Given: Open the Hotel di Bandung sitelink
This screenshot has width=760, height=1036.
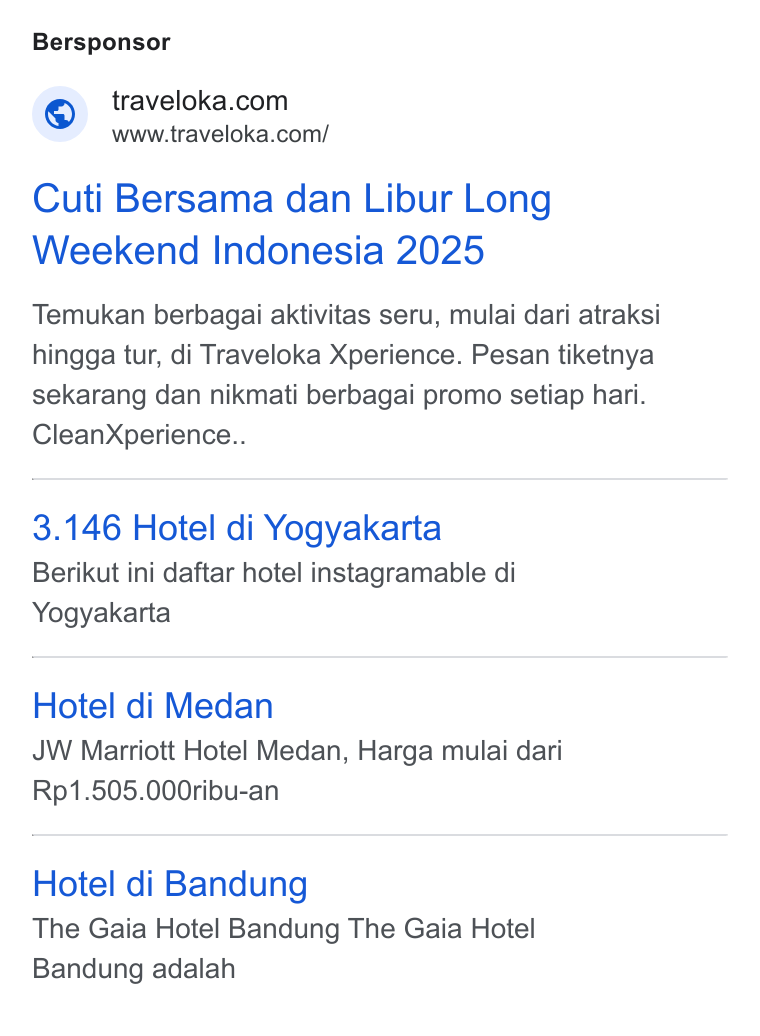Looking at the screenshot, I should pos(170,884).
